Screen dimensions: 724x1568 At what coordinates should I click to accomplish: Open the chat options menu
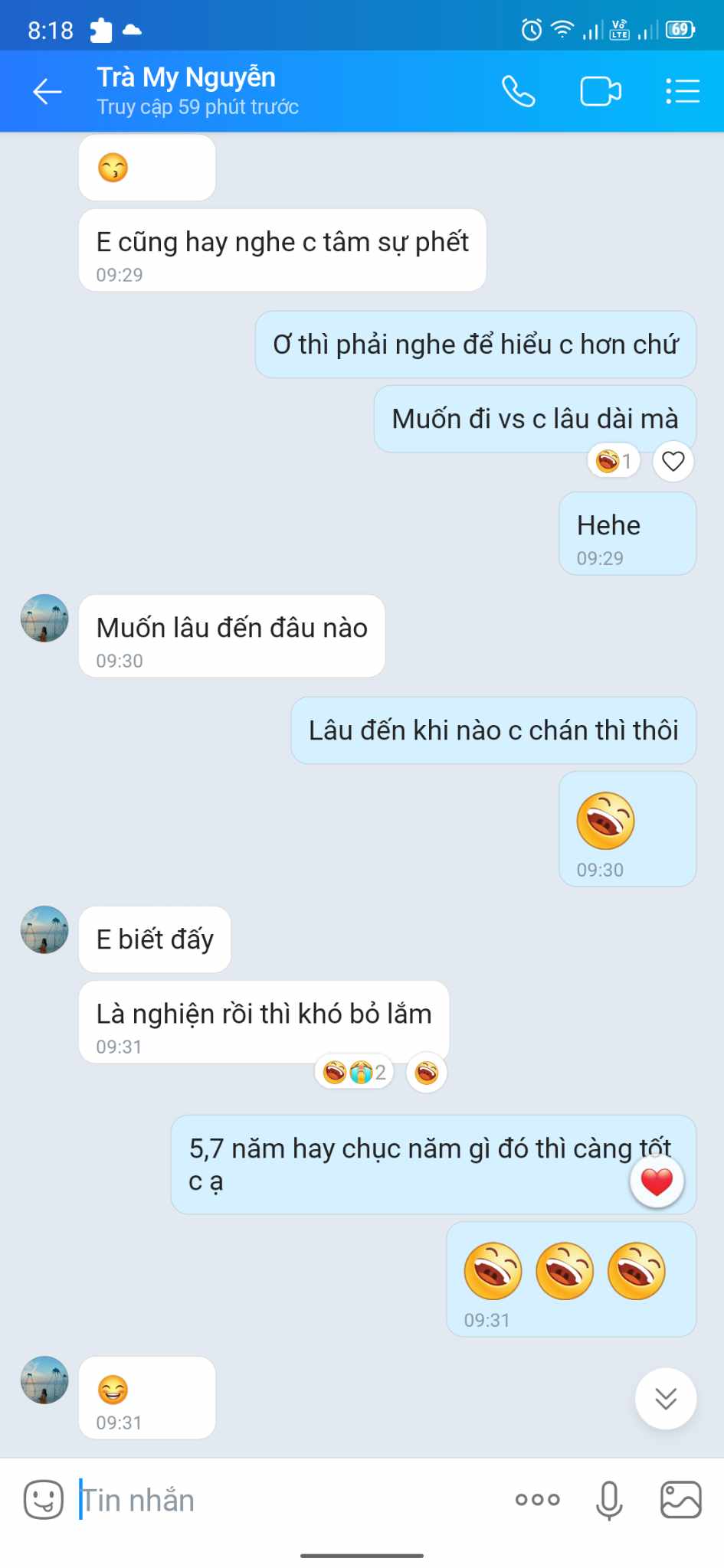(x=682, y=92)
